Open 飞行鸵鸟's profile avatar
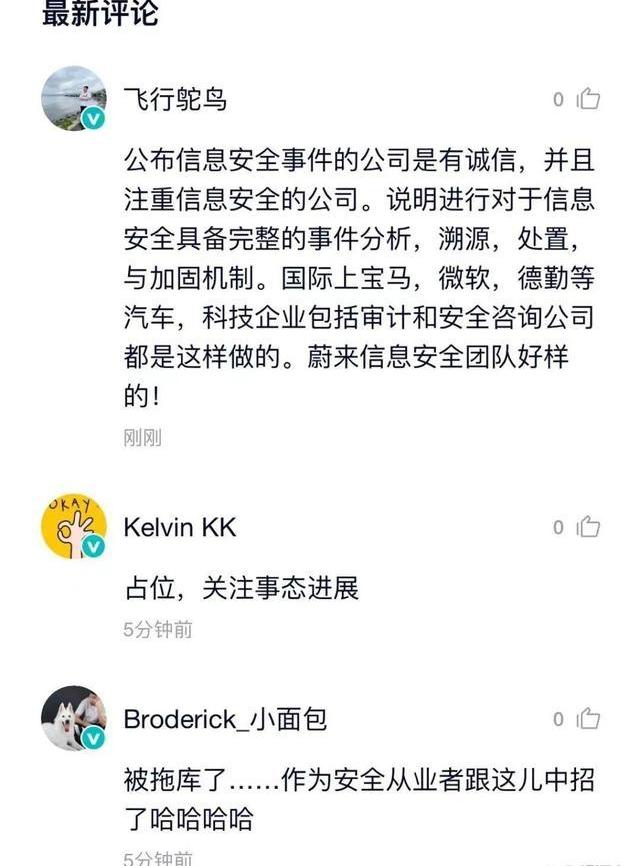Viewport: 640px width, 866px height. click(74, 98)
